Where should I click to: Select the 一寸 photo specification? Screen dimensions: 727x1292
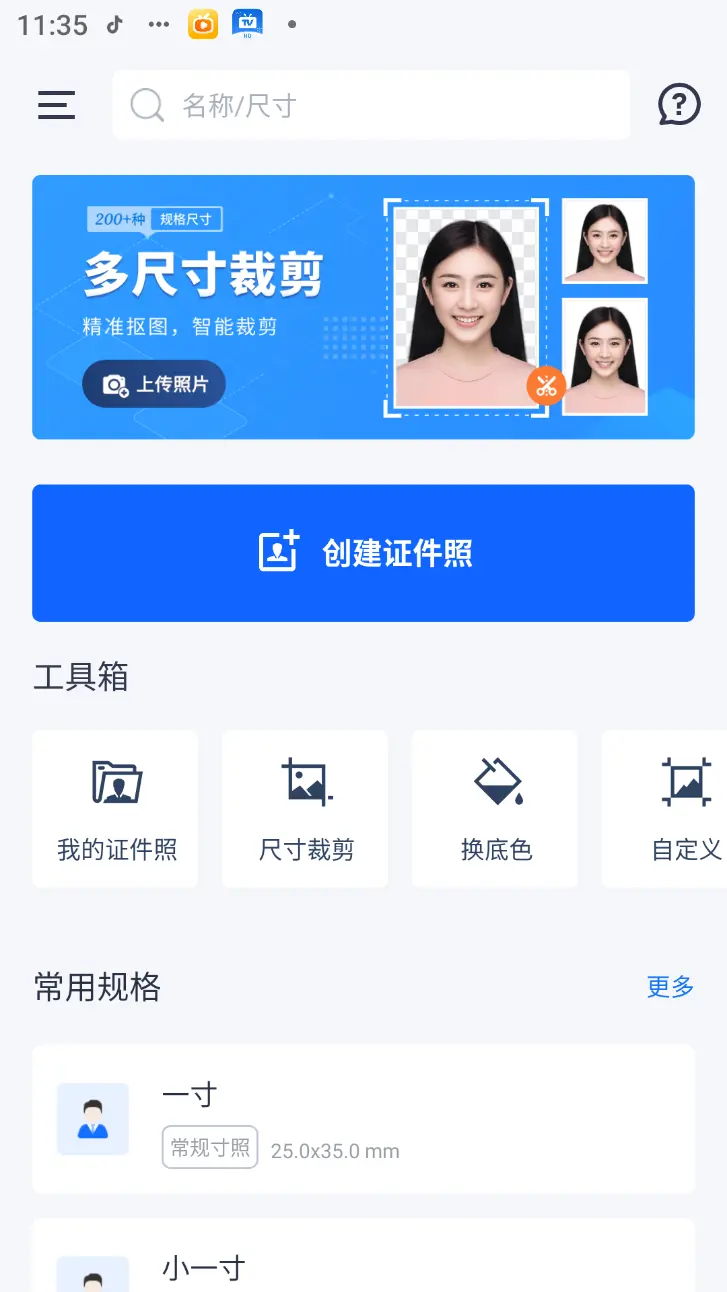(x=363, y=1119)
